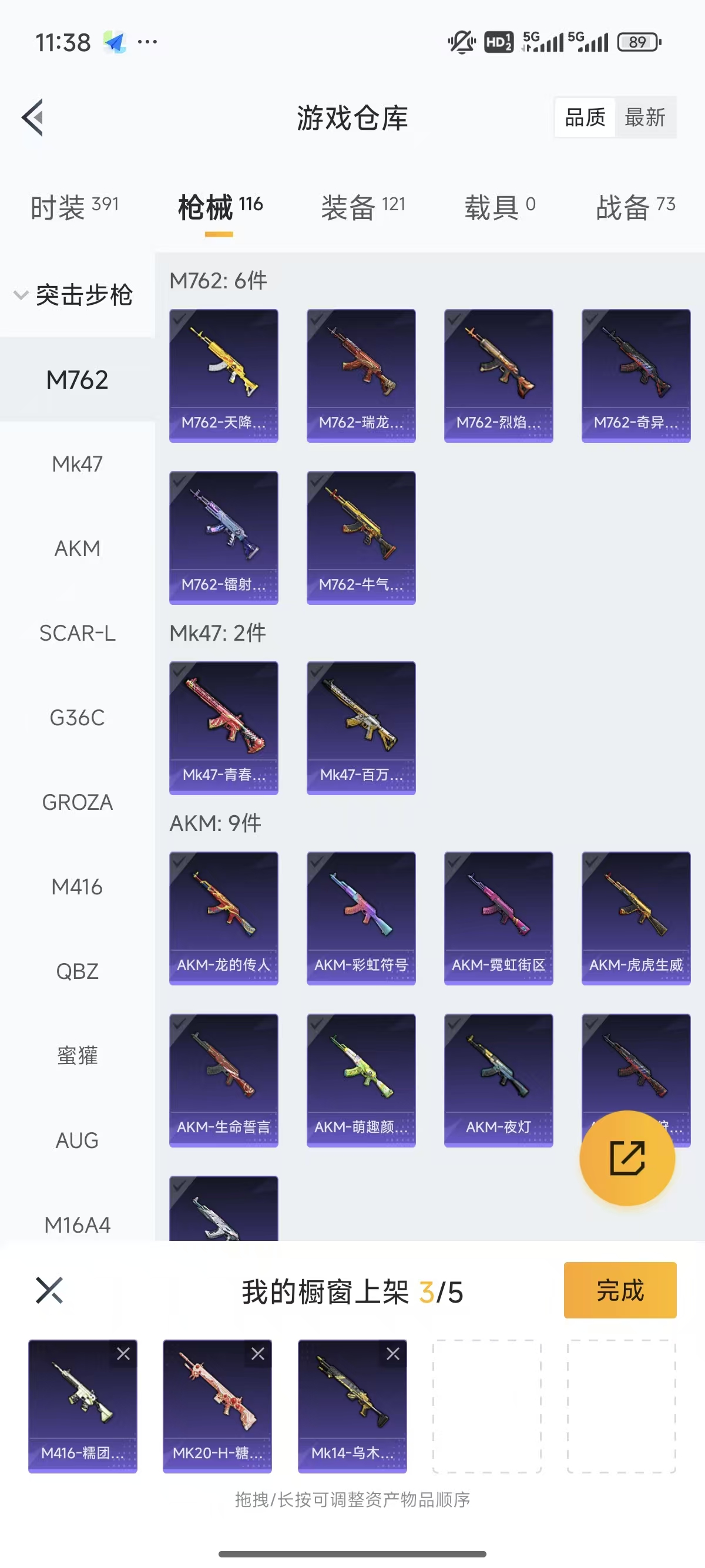
Task: Jump to SCAR-L in the weapon list
Action: tap(78, 633)
